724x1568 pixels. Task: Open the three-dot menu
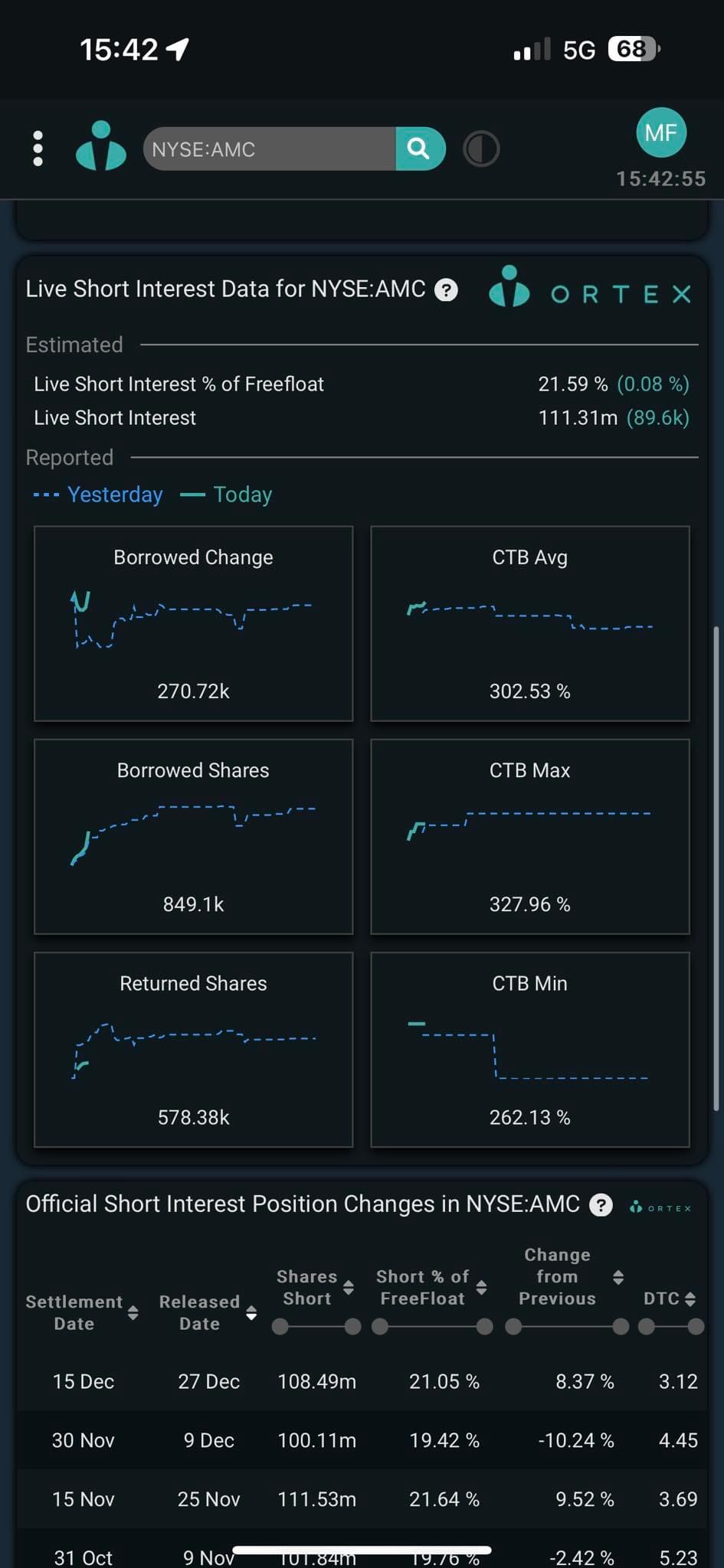pyautogui.click(x=38, y=149)
